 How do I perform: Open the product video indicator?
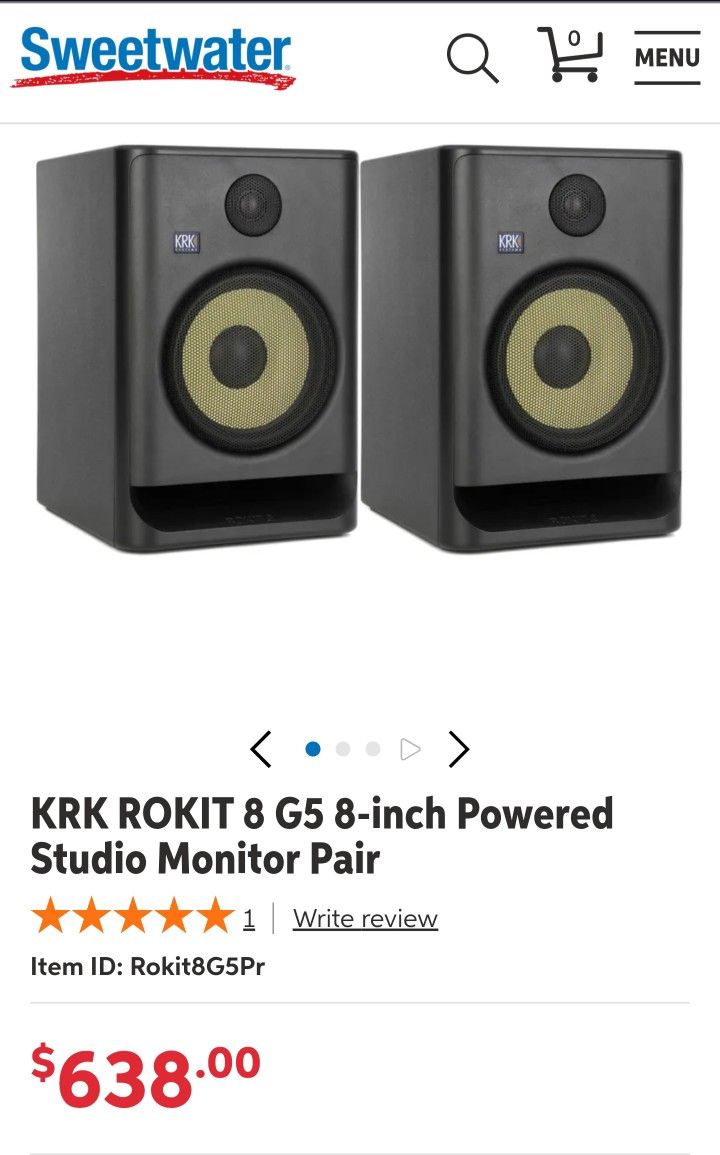point(410,749)
